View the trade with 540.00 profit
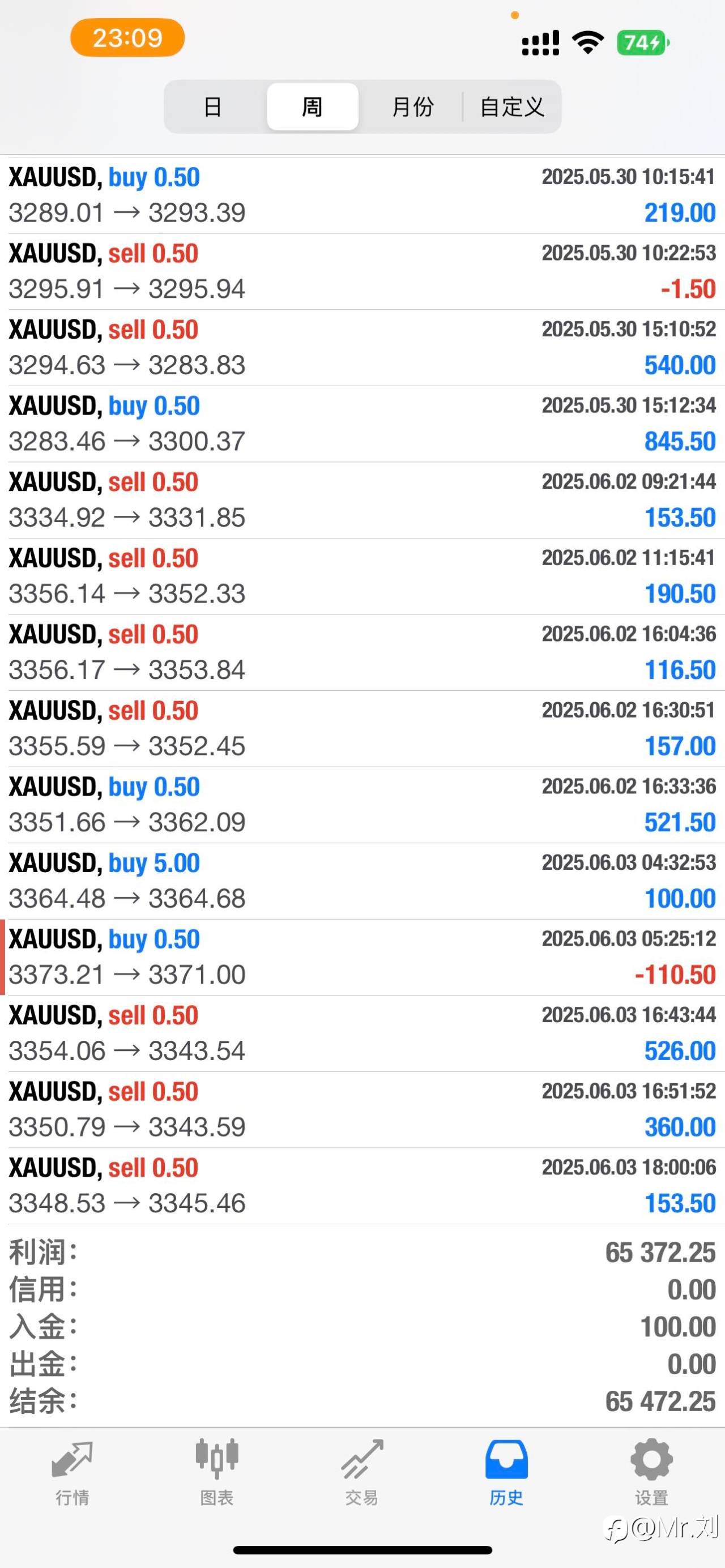This screenshot has height=1568, width=725. [x=362, y=348]
